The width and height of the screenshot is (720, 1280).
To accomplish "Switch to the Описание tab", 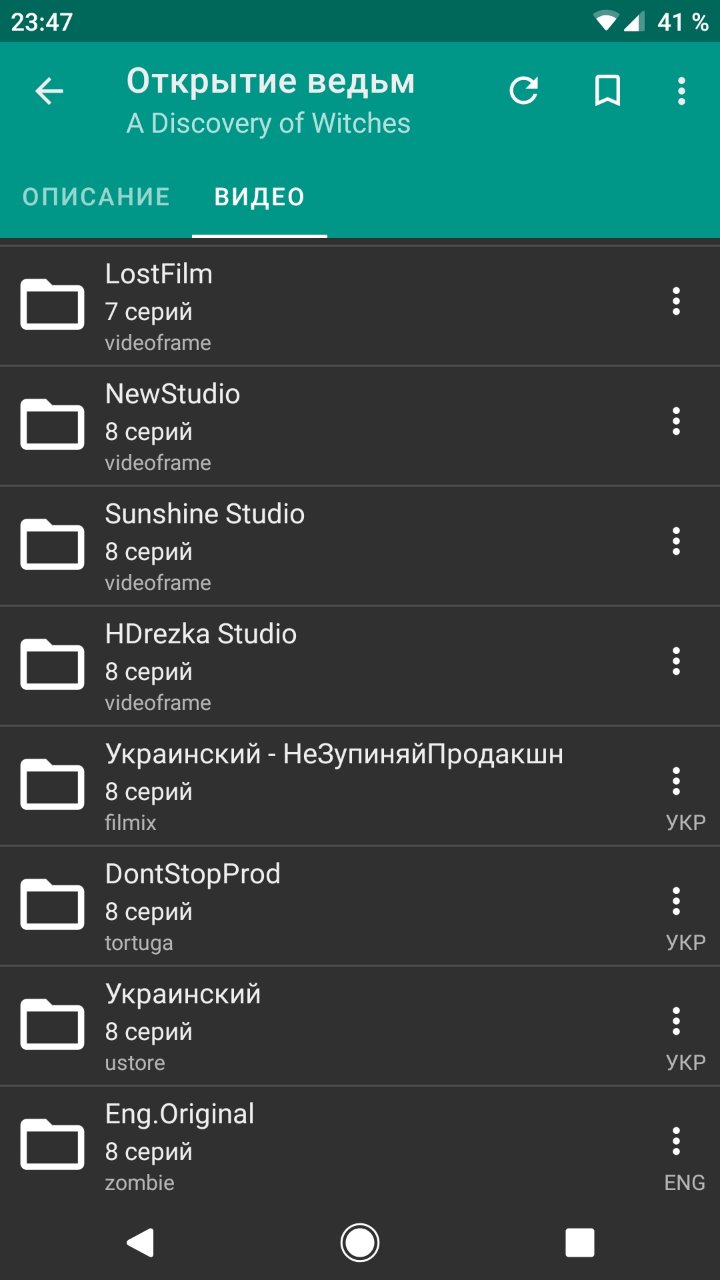I will pyautogui.click(x=96, y=197).
